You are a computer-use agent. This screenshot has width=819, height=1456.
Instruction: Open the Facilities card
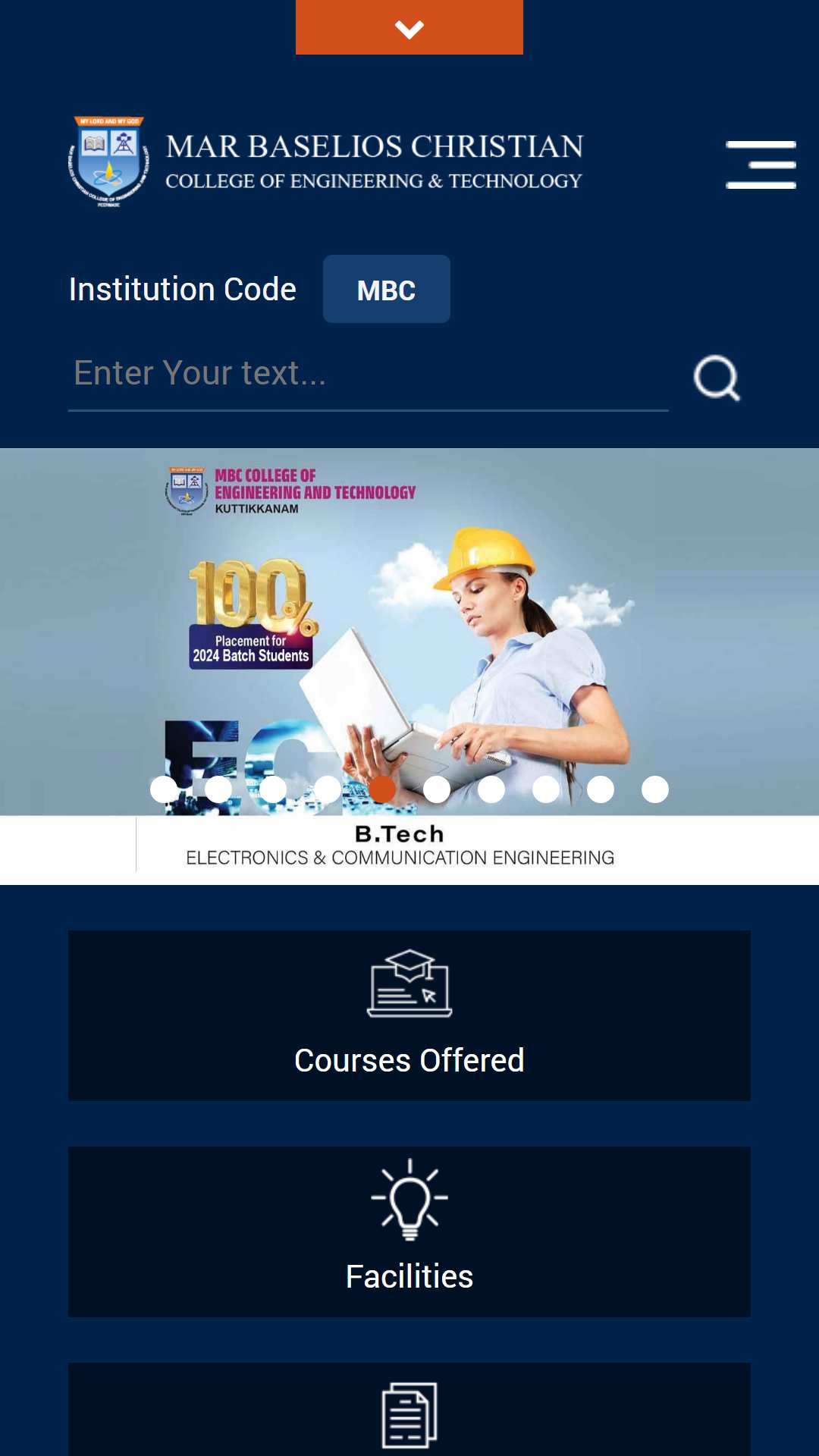tap(409, 1232)
